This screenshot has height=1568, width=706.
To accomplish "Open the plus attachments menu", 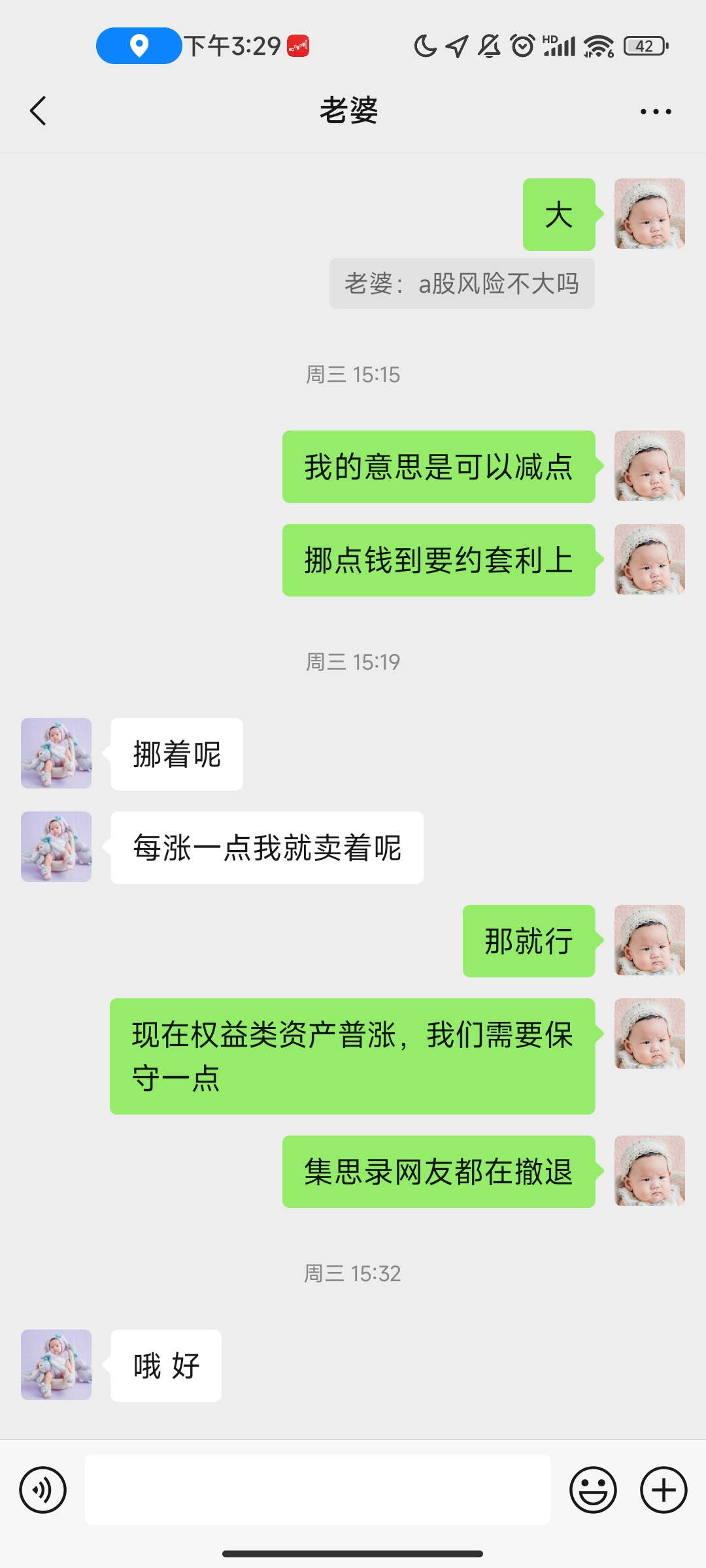I will click(663, 1490).
